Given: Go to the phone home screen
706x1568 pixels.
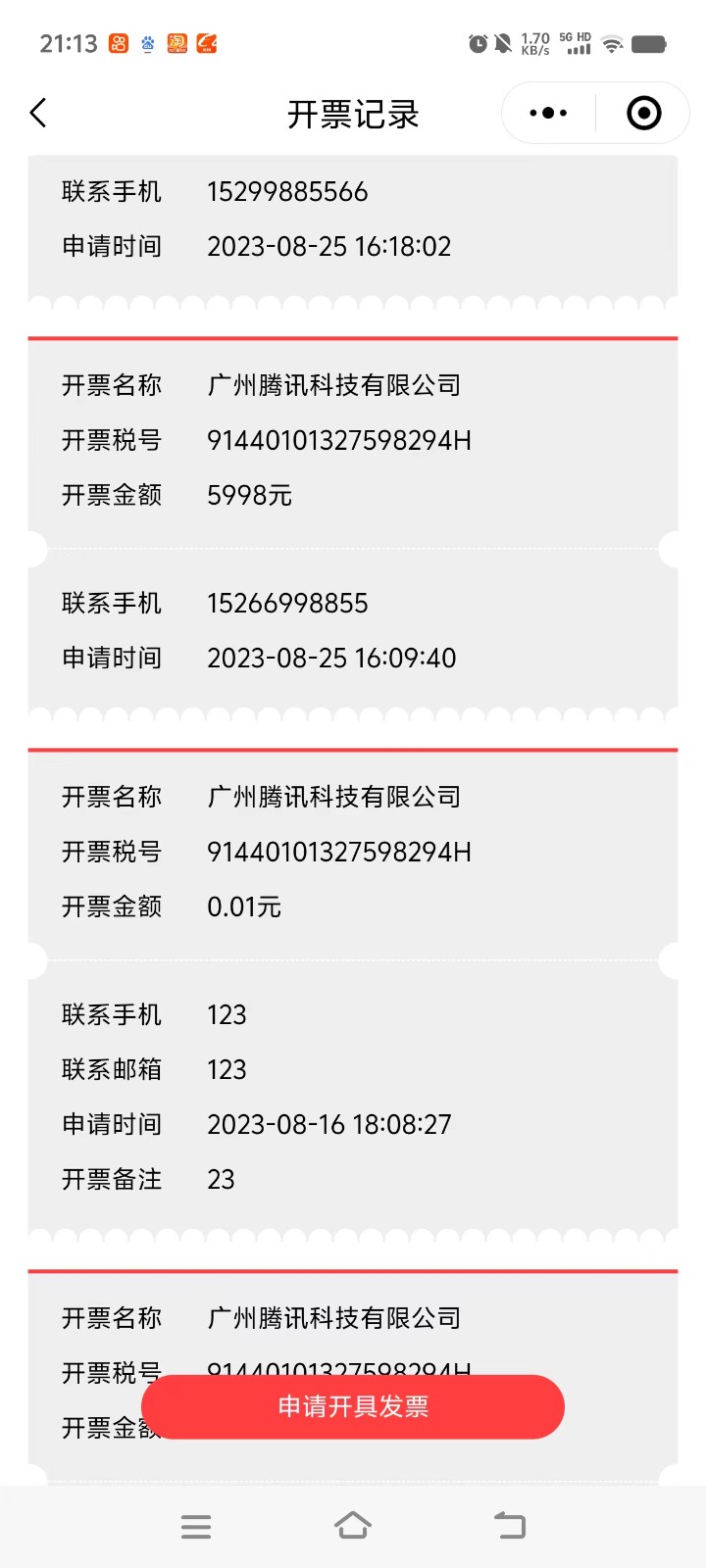Looking at the screenshot, I should coord(353,1526).
